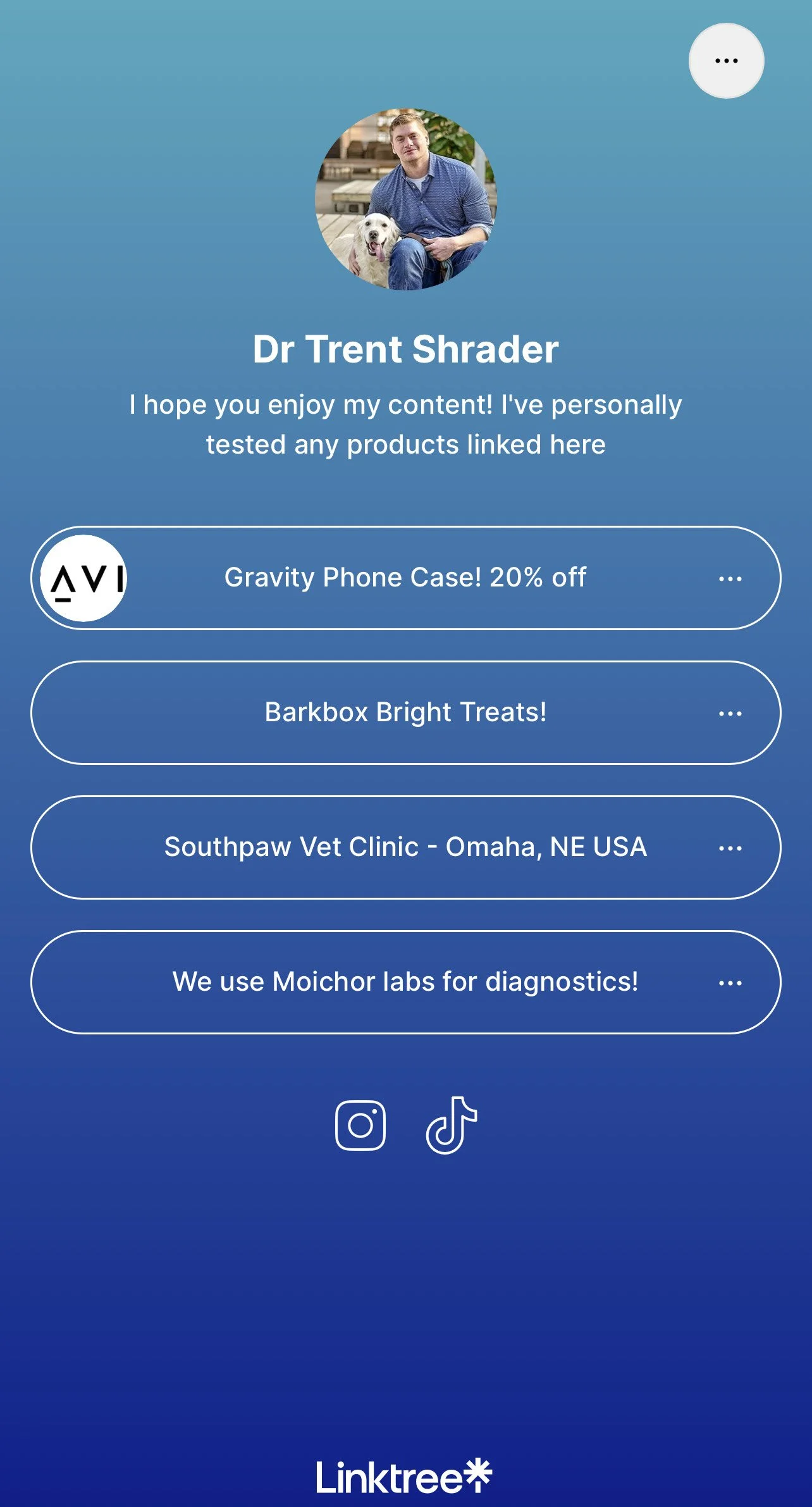
Task: Open the Barkbox Bright Treats link
Action: (405, 712)
